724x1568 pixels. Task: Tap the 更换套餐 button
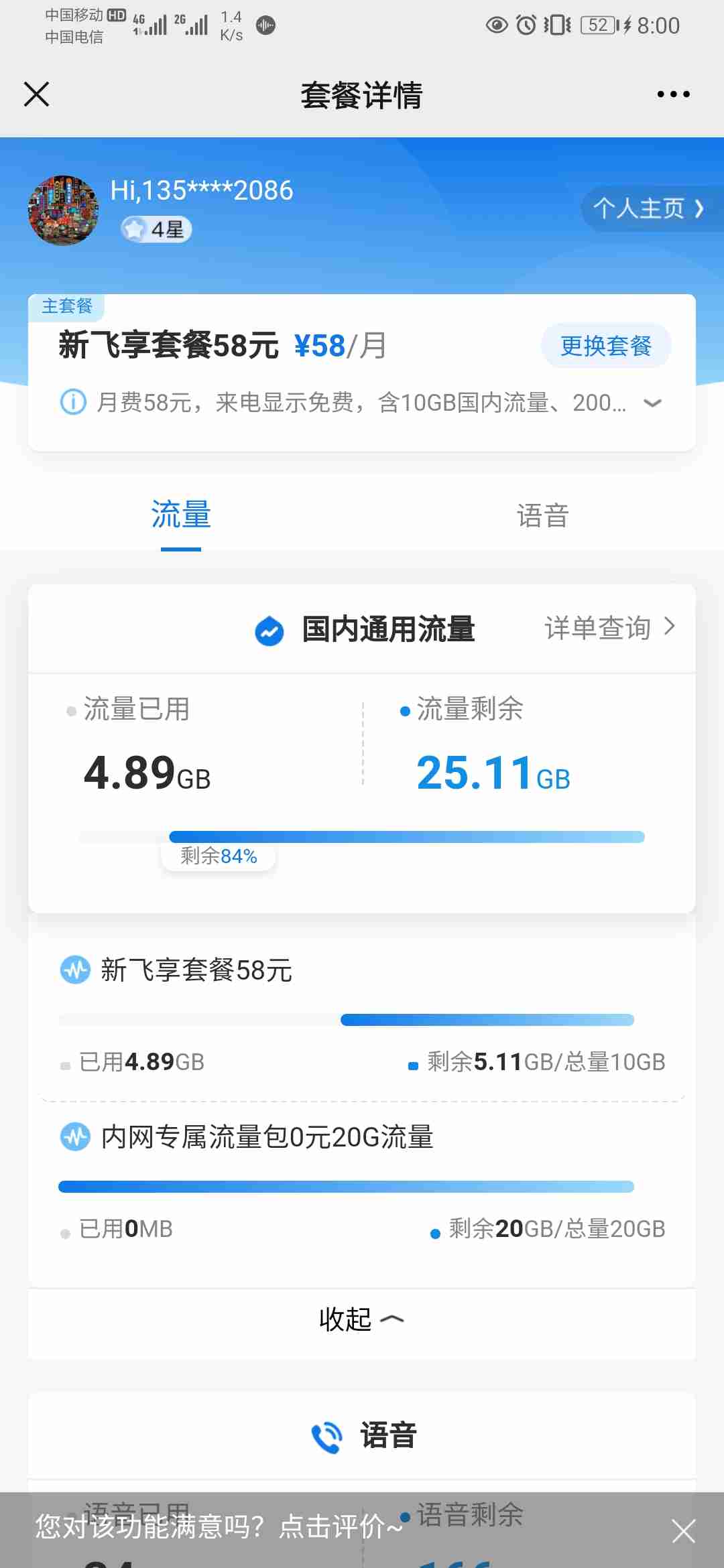click(605, 346)
